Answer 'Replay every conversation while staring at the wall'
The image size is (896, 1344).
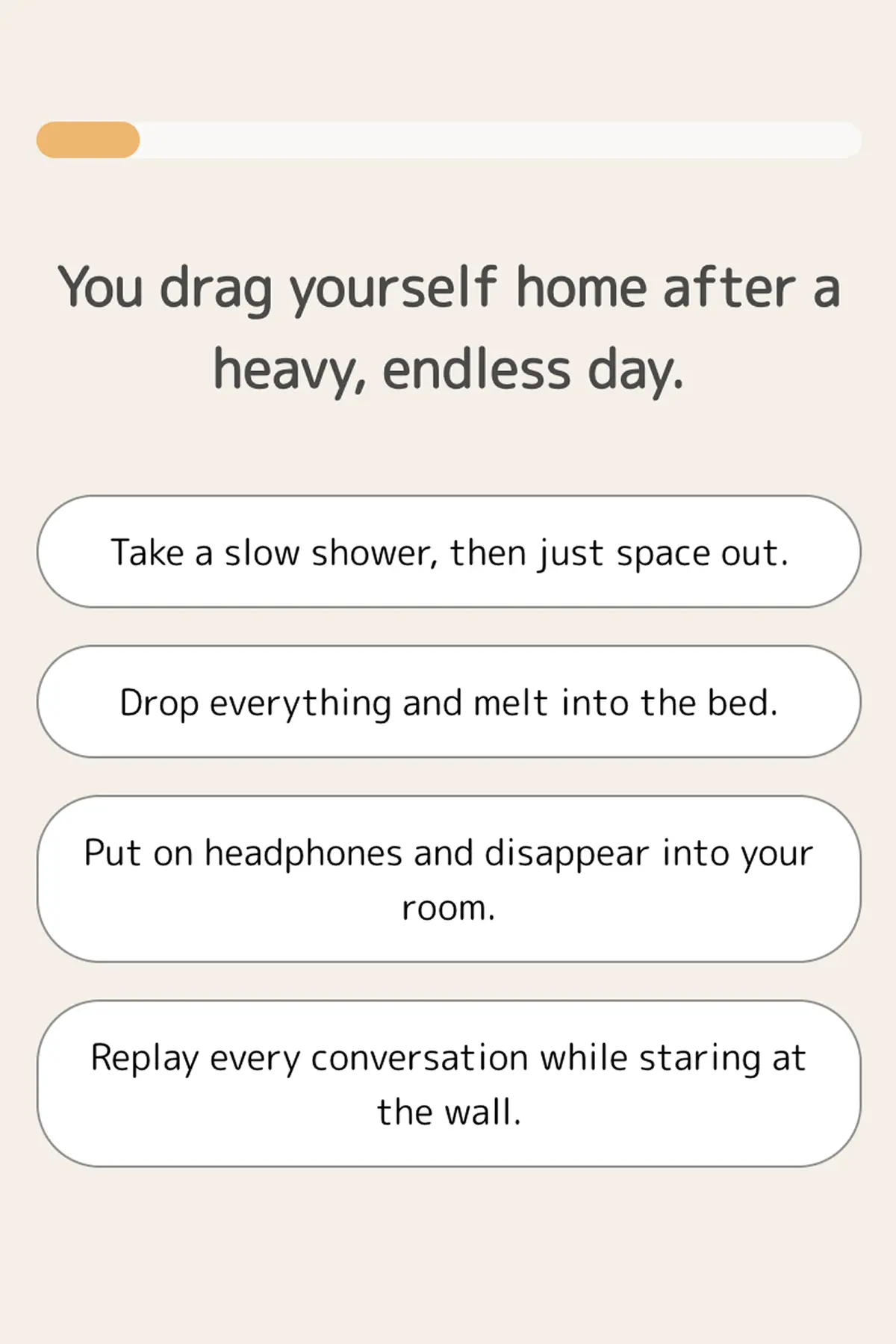click(x=448, y=1083)
